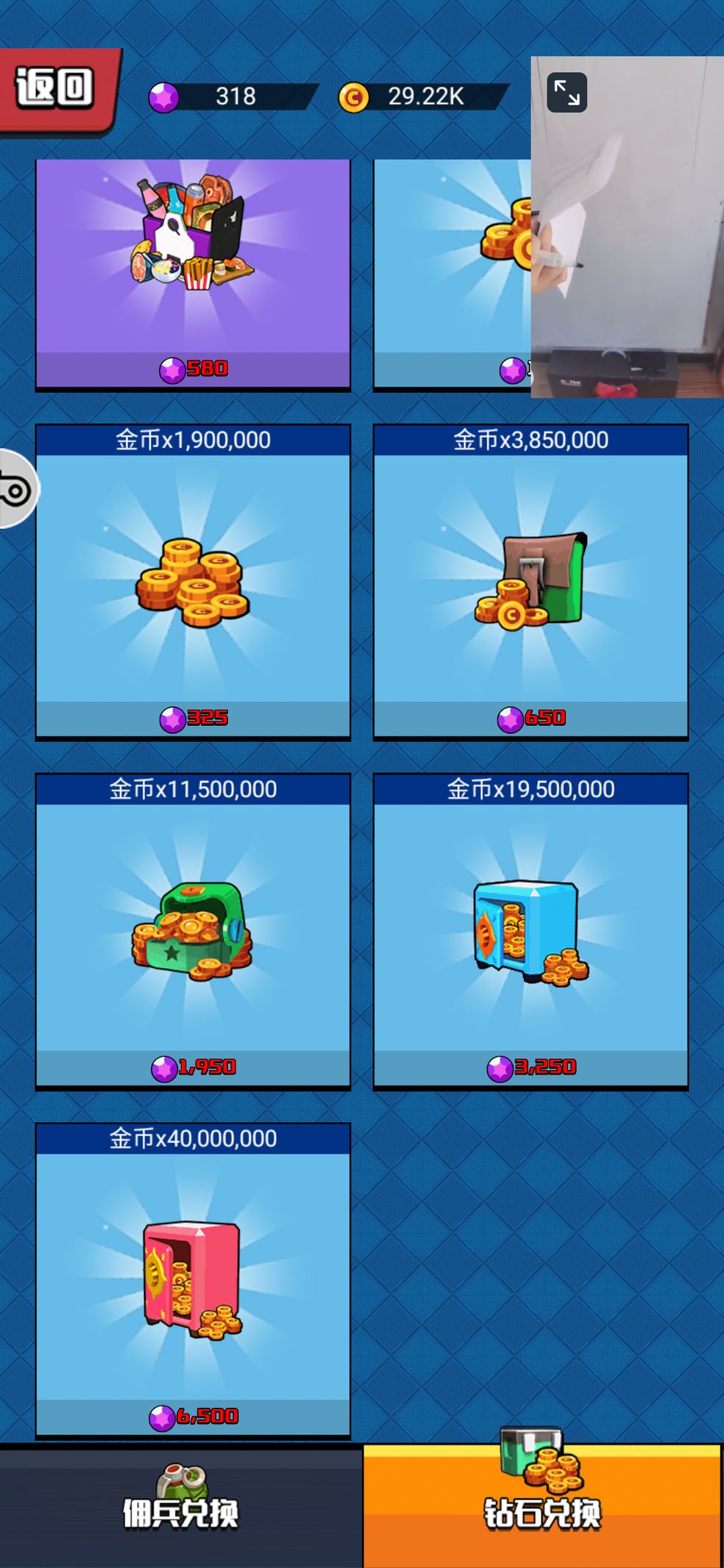Select the 金币x11,500,000 pack

pos(193,931)
